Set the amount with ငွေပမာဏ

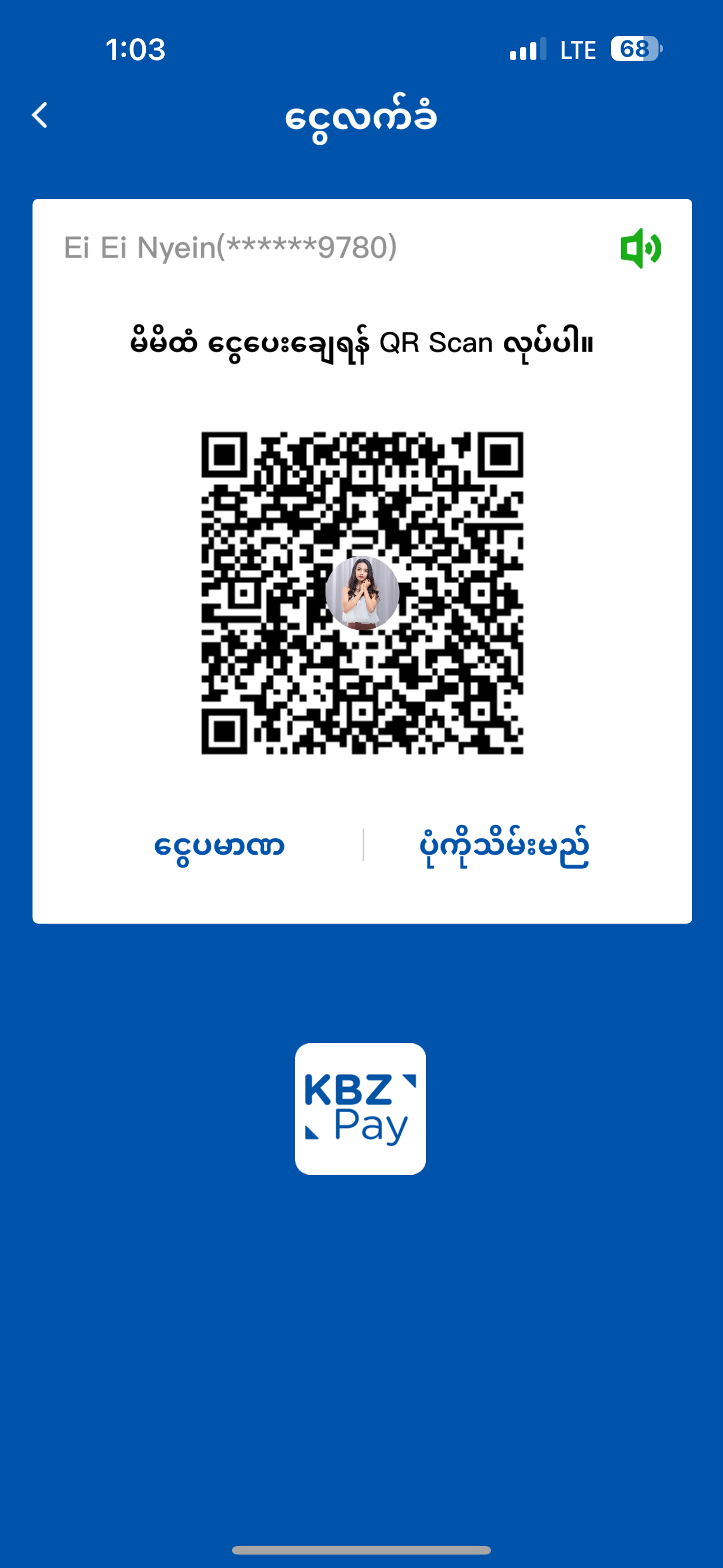pyautogui.click(x=219, y=846)
